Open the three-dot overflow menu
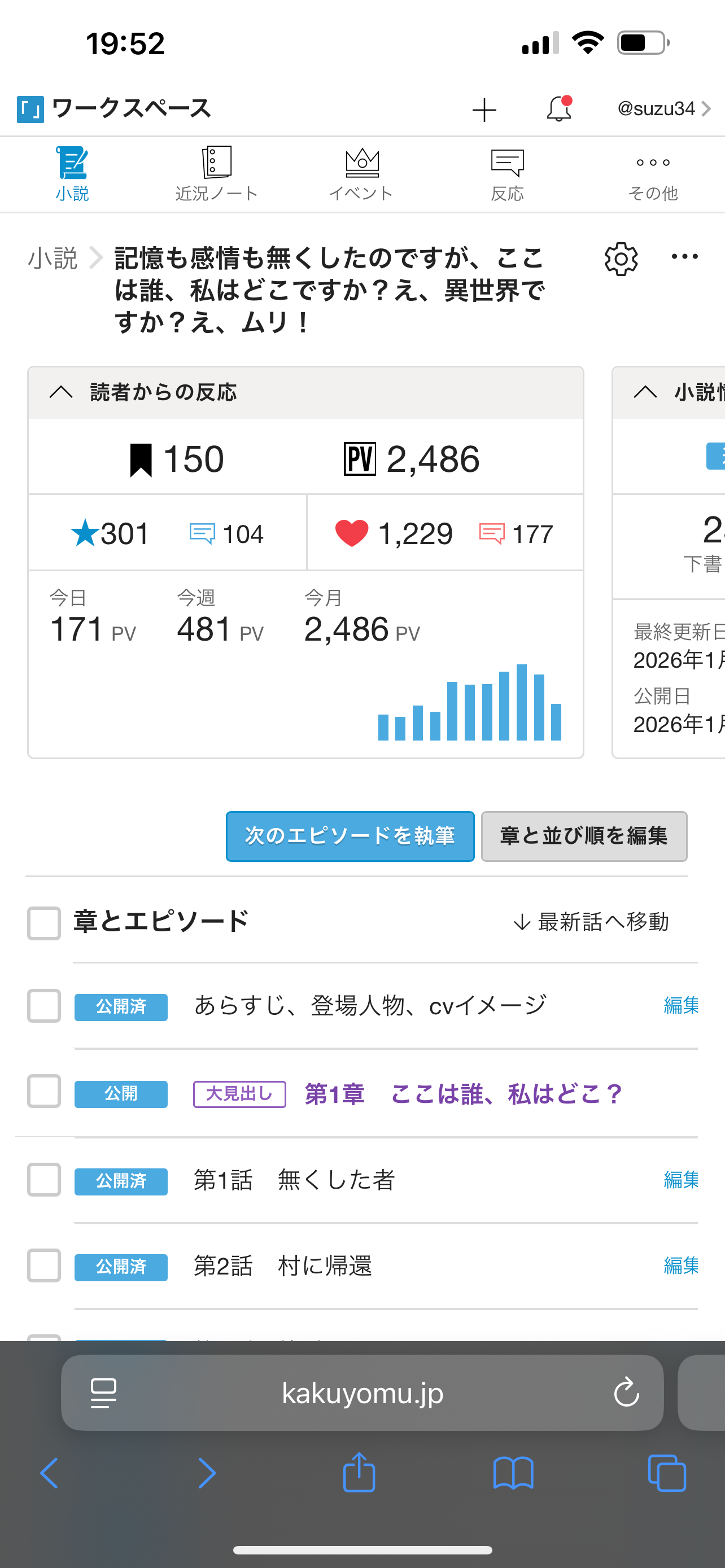Image resolution: width=725 pixels, height=1568 pixels. point(685,257)
